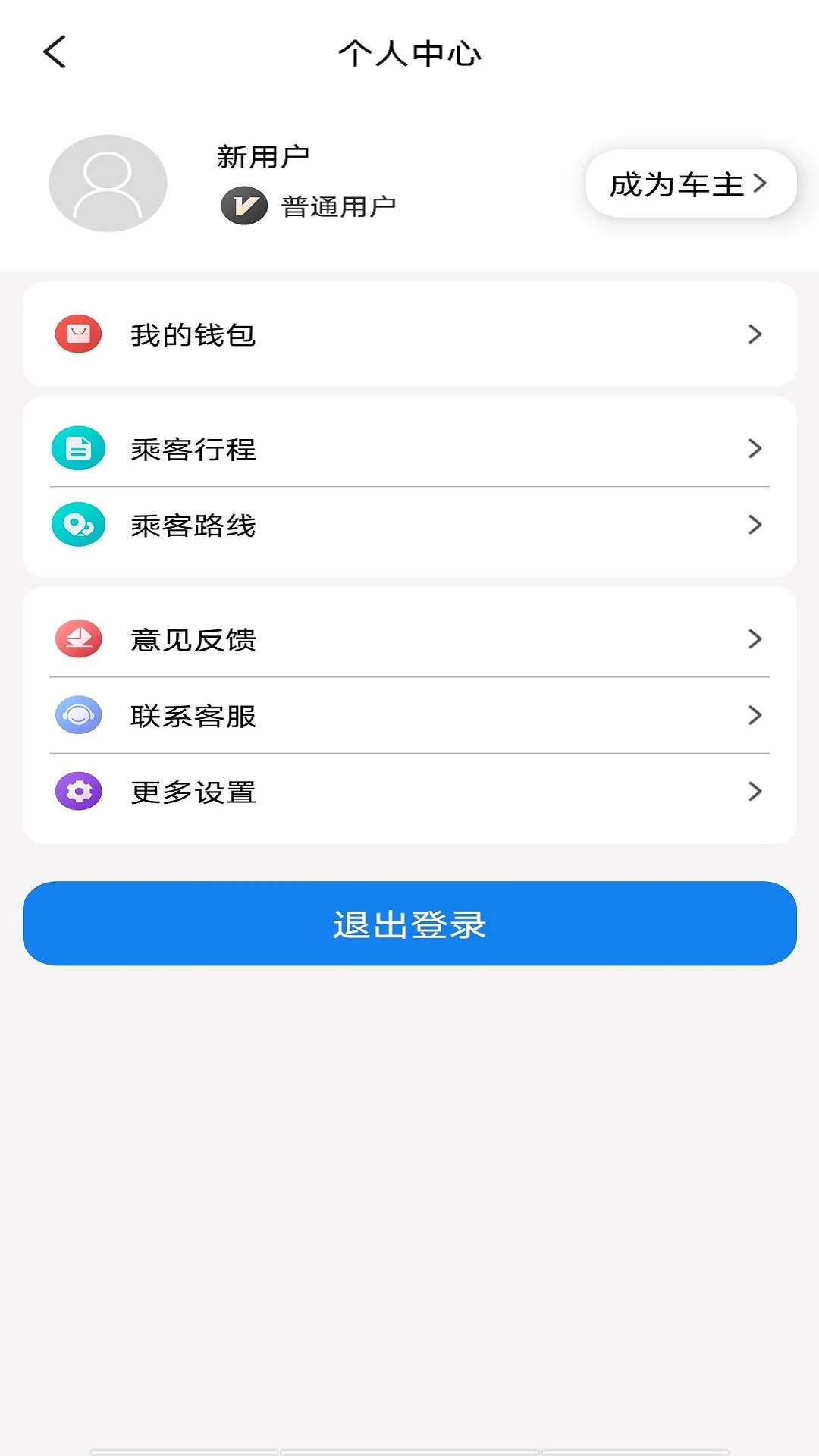The image size is (819, 1456).
Task: Click the blue customer service headset icon
Action: [77, 715]
